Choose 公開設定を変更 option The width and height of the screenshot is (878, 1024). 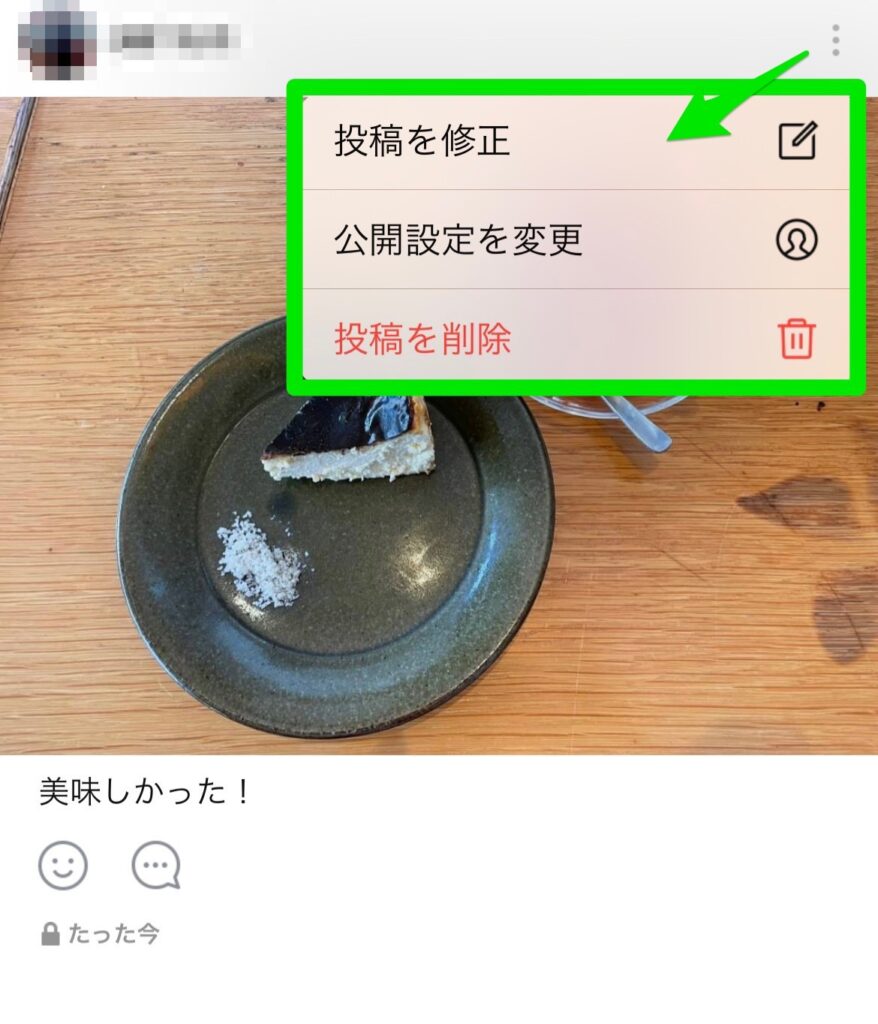tap(575, 240)
